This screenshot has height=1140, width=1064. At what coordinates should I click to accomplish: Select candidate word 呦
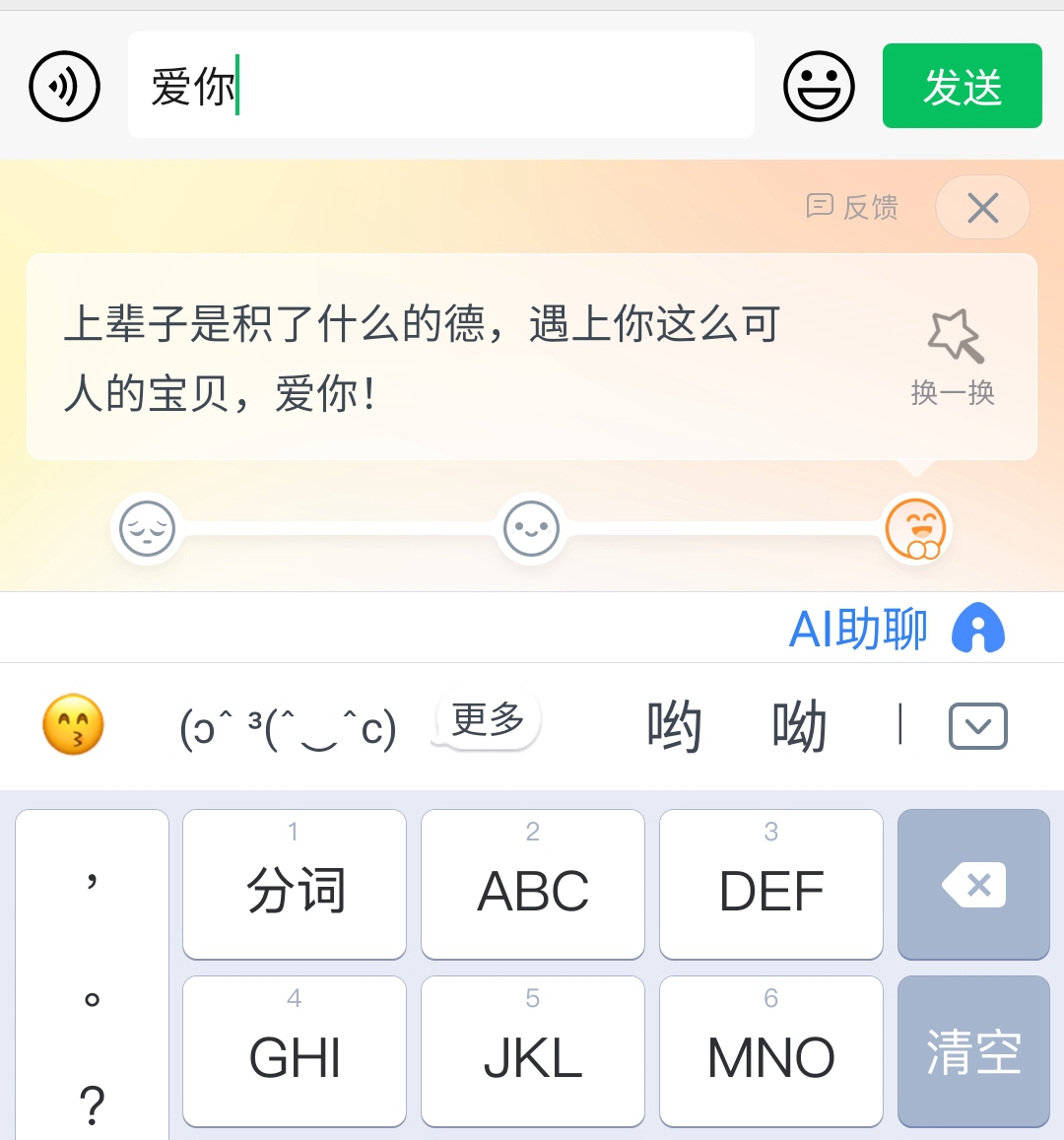798,725
